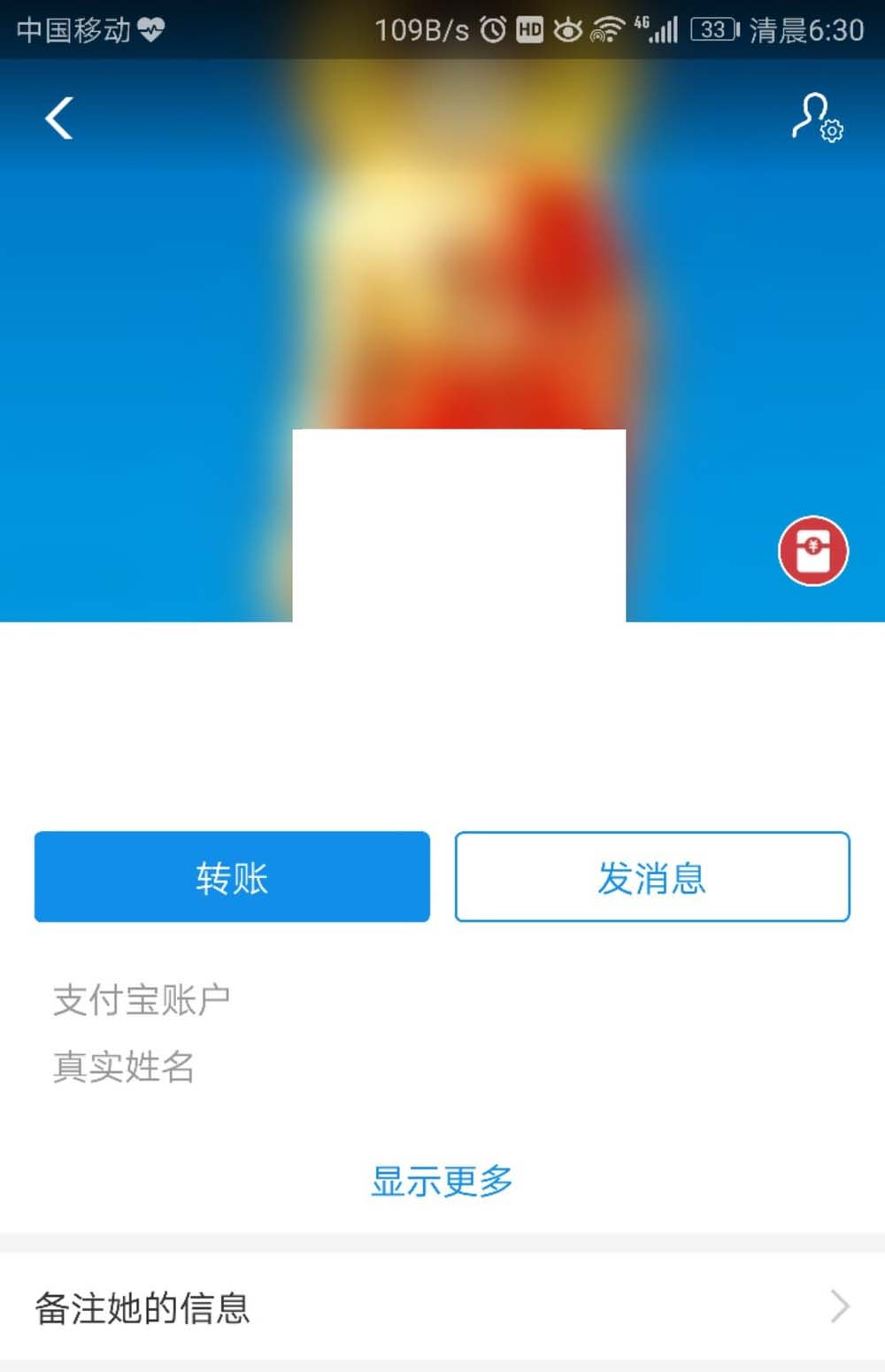Open the friend settings icon

click(816, 119)
